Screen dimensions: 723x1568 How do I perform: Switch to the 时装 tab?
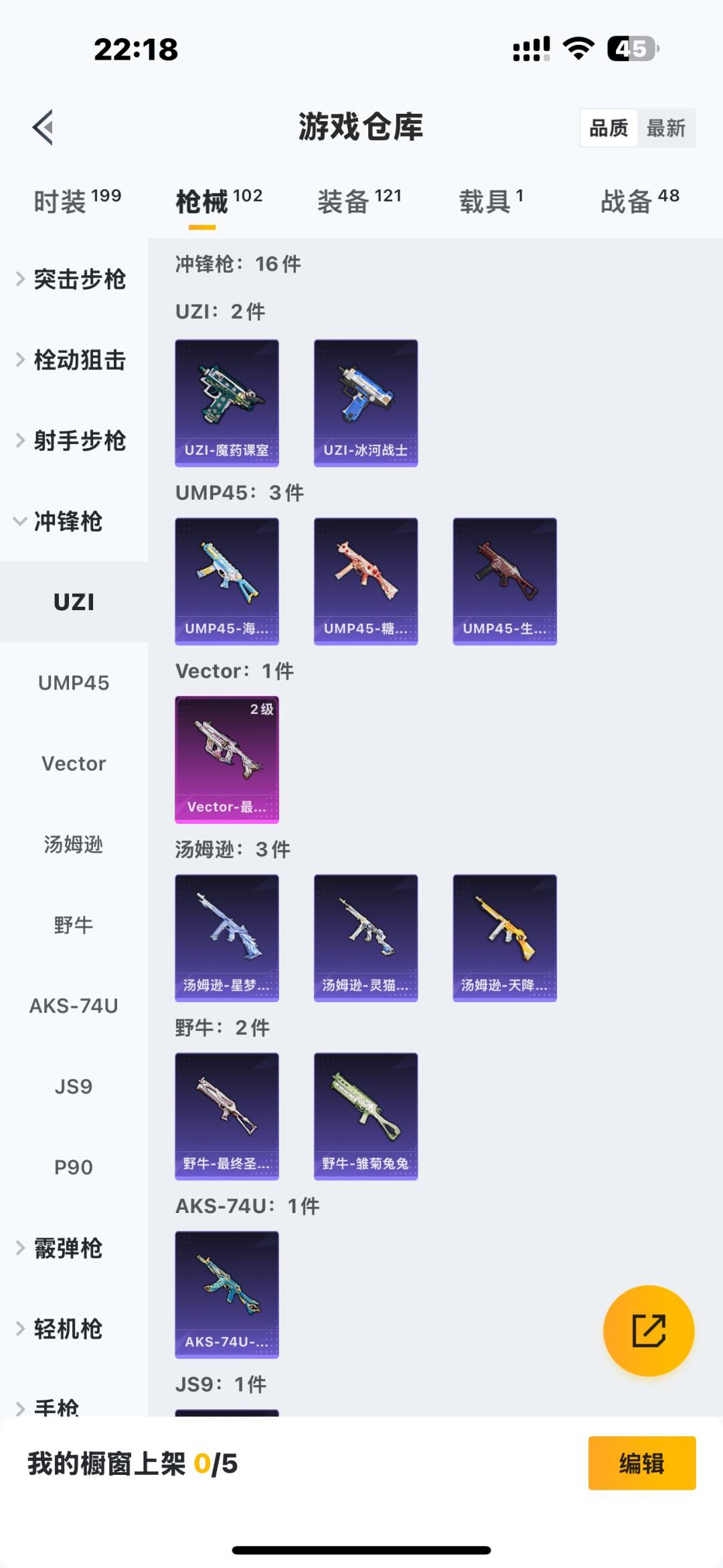[x=77, y=200]
